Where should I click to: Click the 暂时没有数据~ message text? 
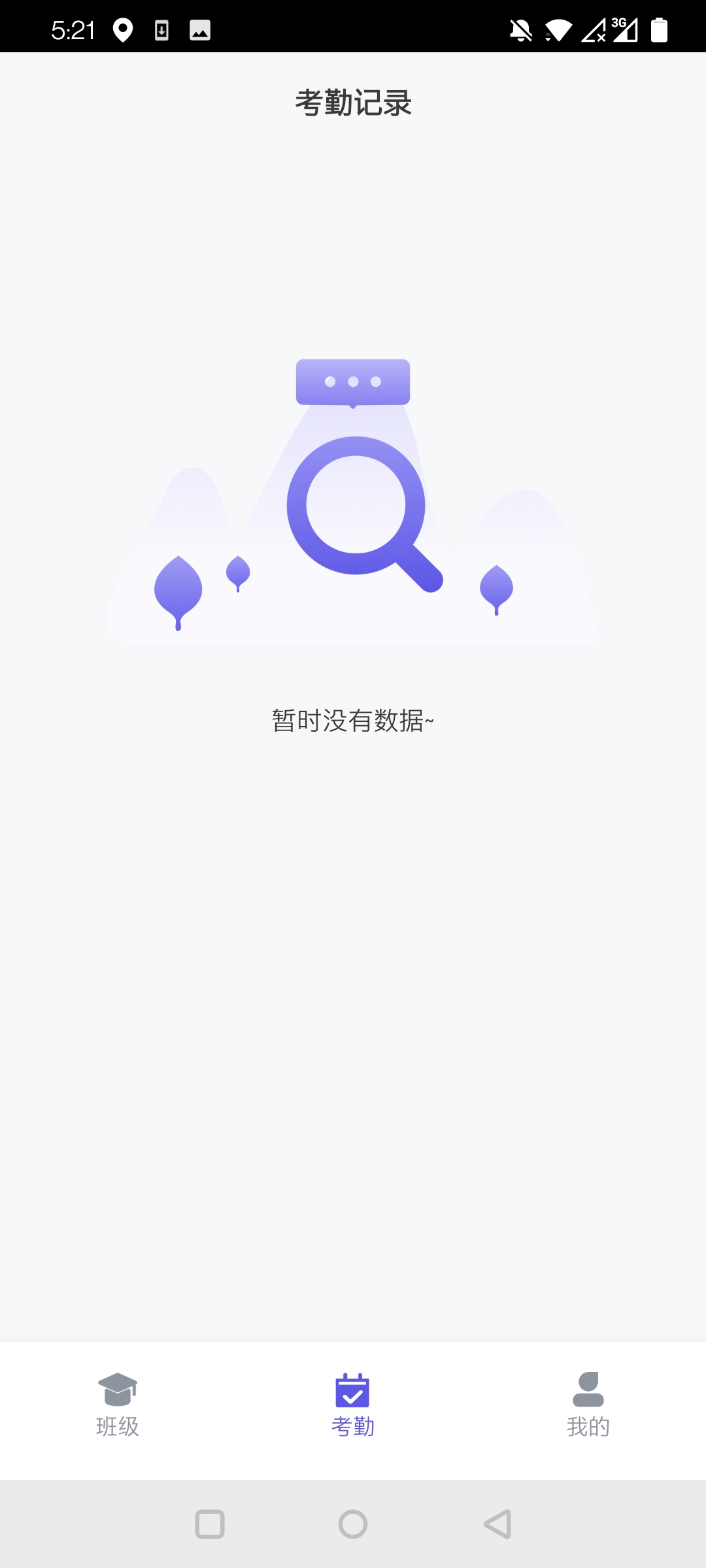353,719
